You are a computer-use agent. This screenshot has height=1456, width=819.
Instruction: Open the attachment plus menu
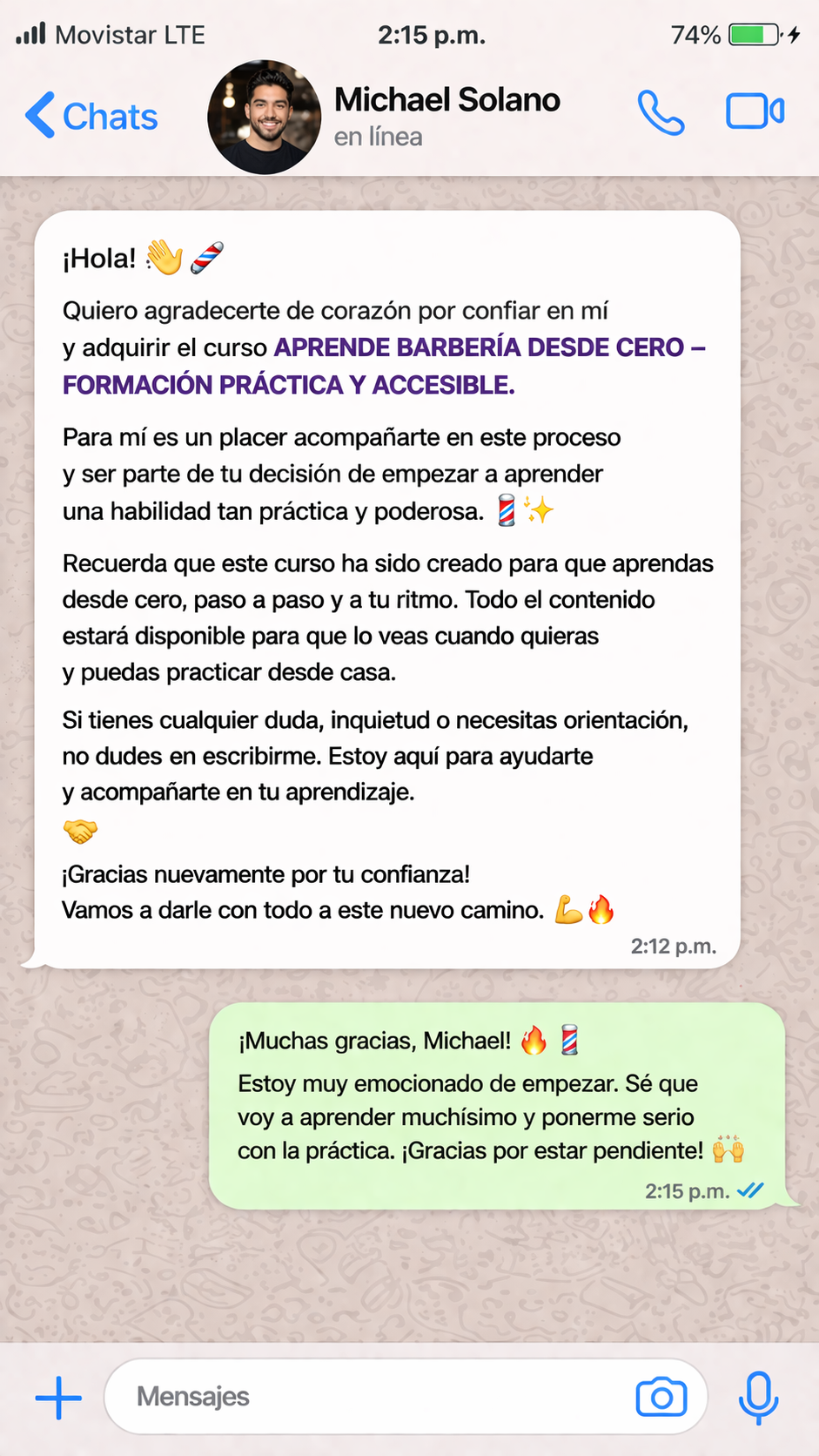click(x=57, y=1396)
